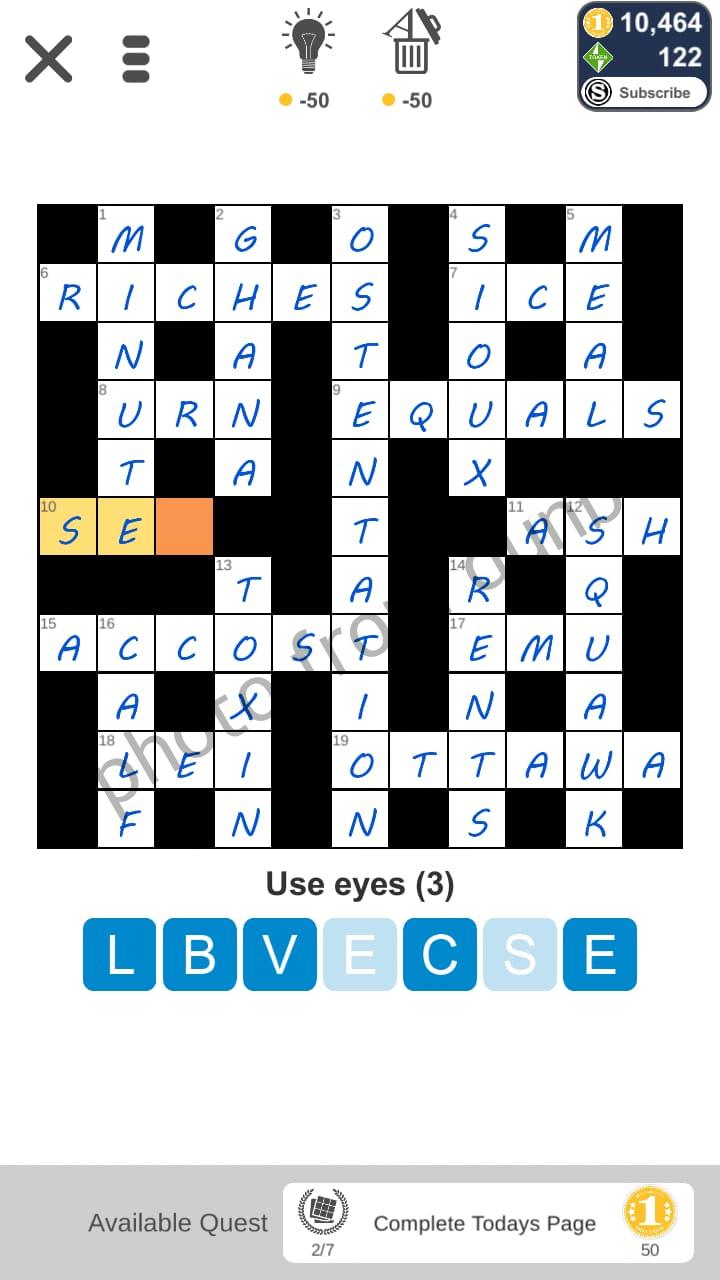This screenshot has height=1280, width=720.
Task: Open the Complete Todays Page quest
Action: click(487, 1222)
